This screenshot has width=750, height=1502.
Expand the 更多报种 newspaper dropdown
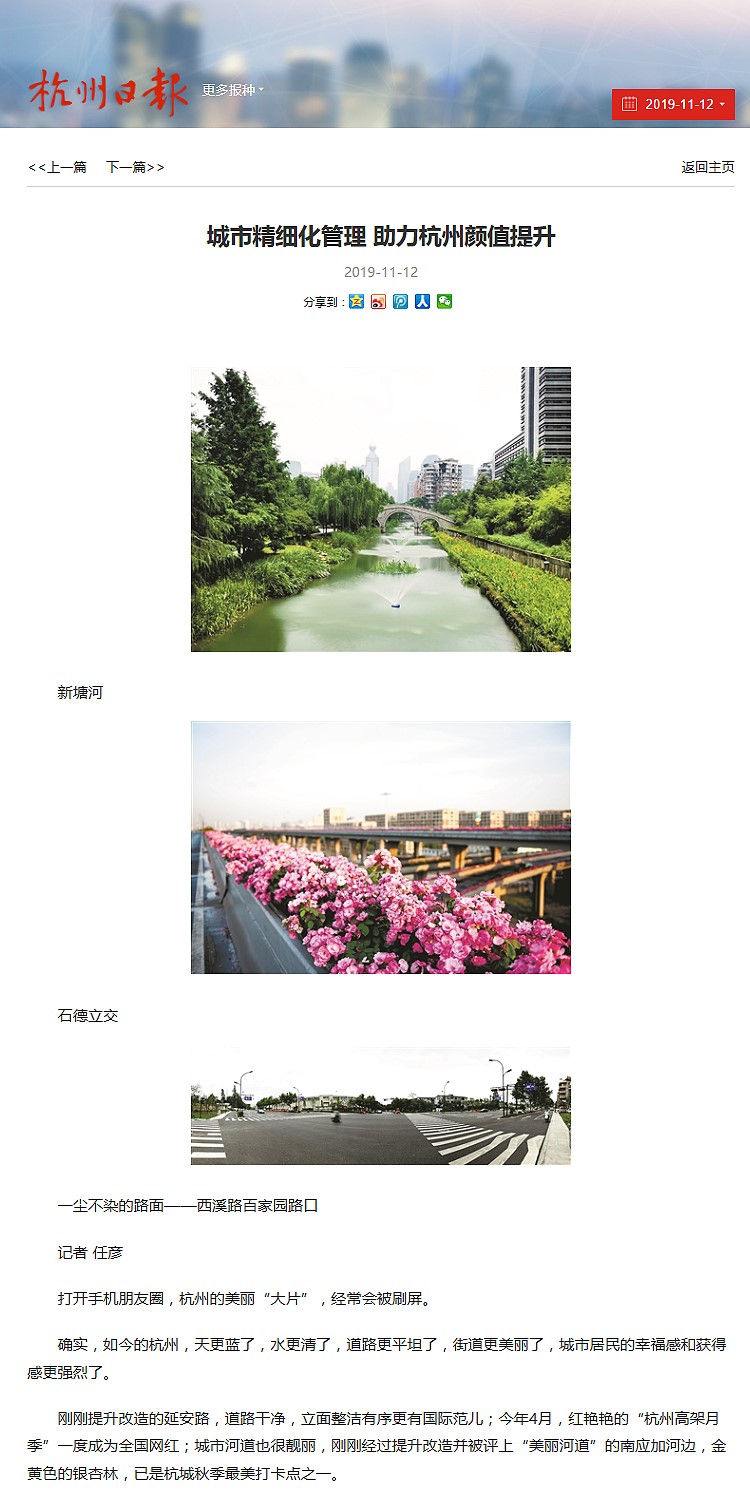tap(232, 90)
